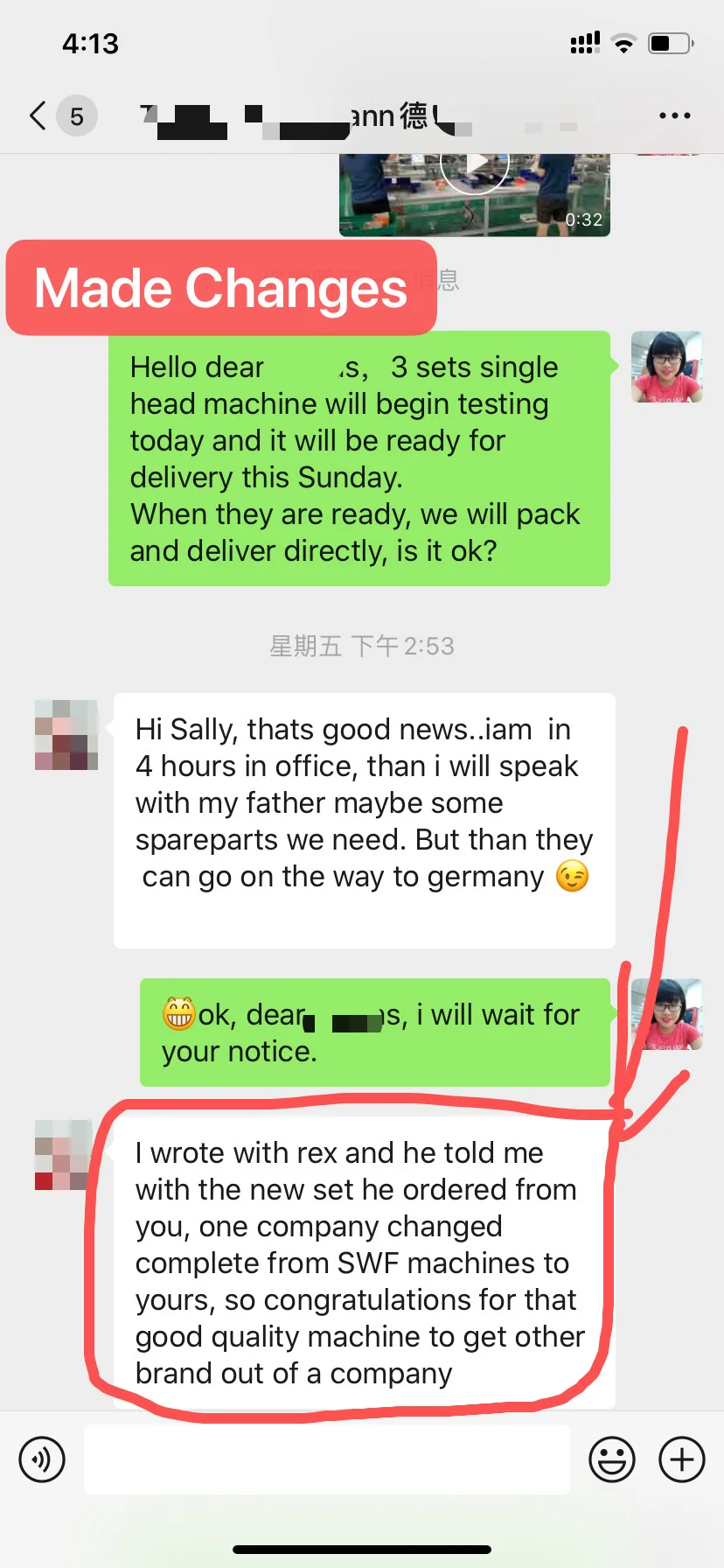Open the emoji sticker panel
724x1568 pixels.
coord(612,1459)
